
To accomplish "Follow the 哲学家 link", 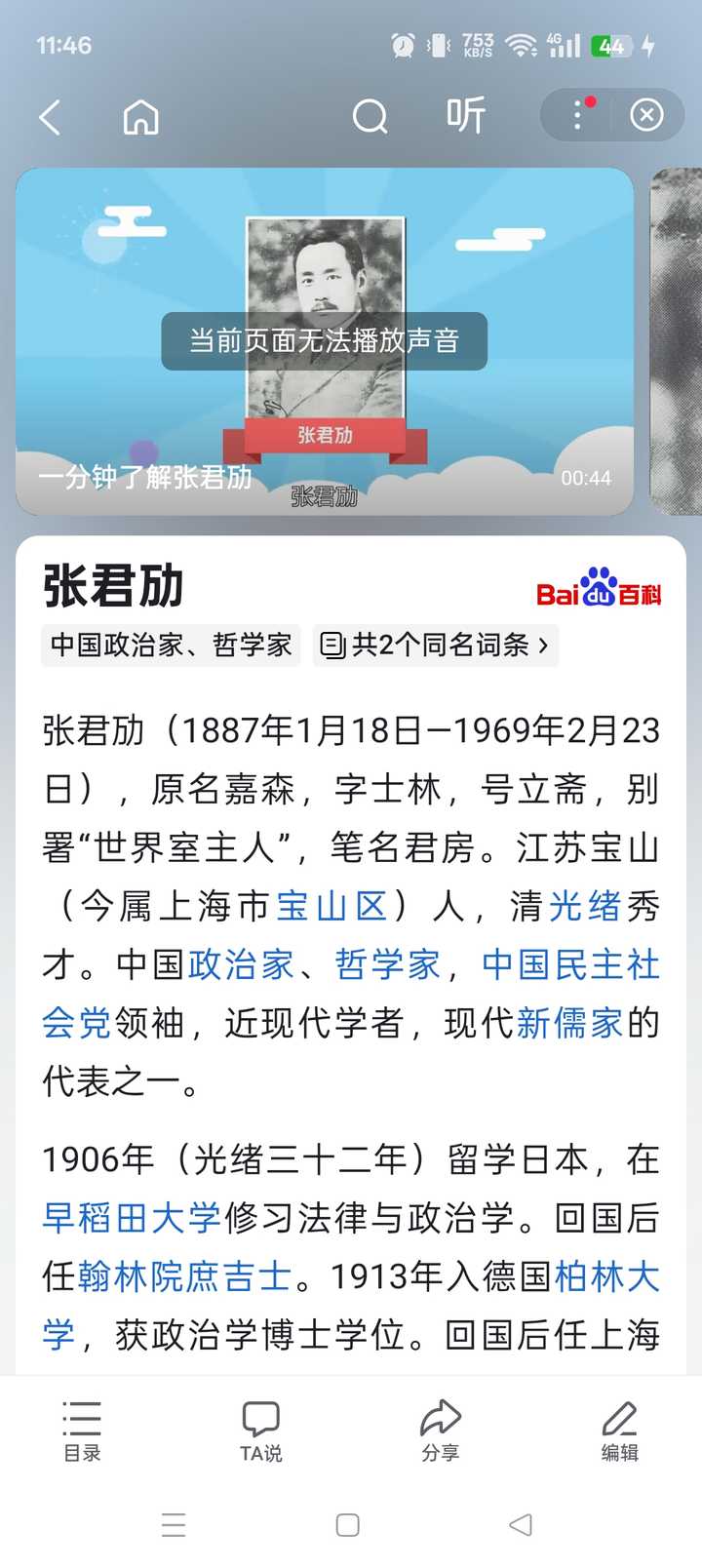I will [387, 964].
